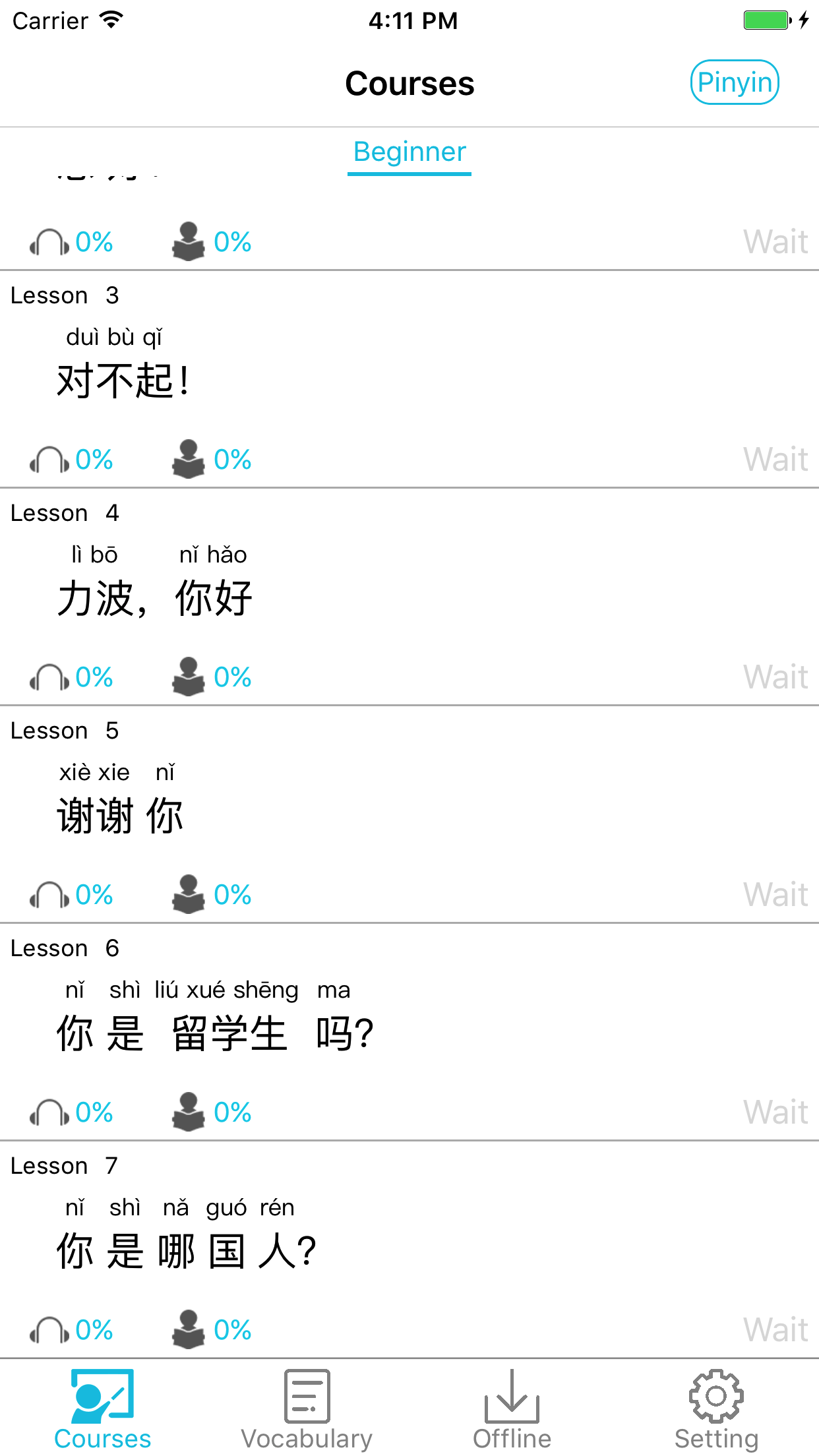819x1456 pixels.
Task: Toggle the Pinyin button
Action: [x=734, y=82]
